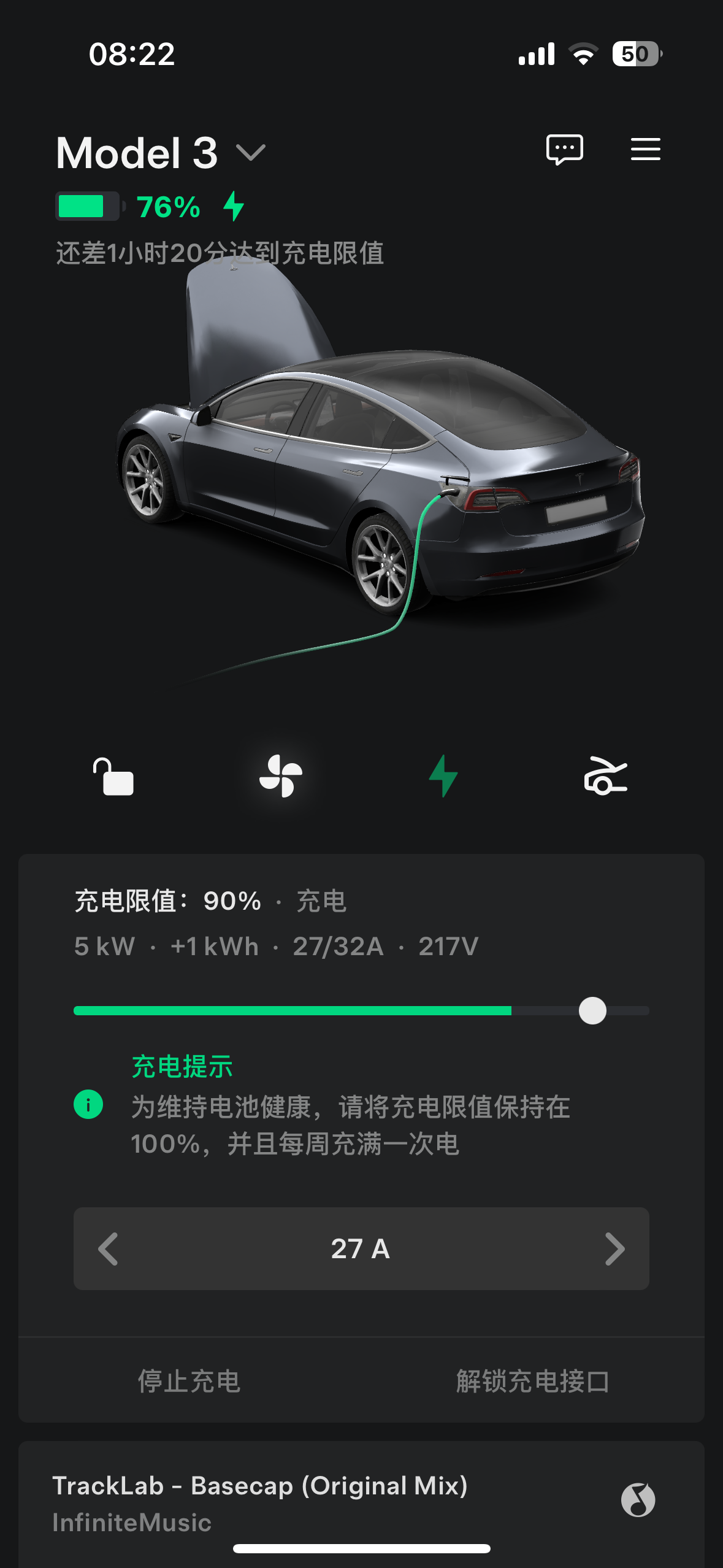The width and height of the screenshot is (723, 1568).
Task: Tap the green charging bolt shortcut
Action: [x=443, y=776]
